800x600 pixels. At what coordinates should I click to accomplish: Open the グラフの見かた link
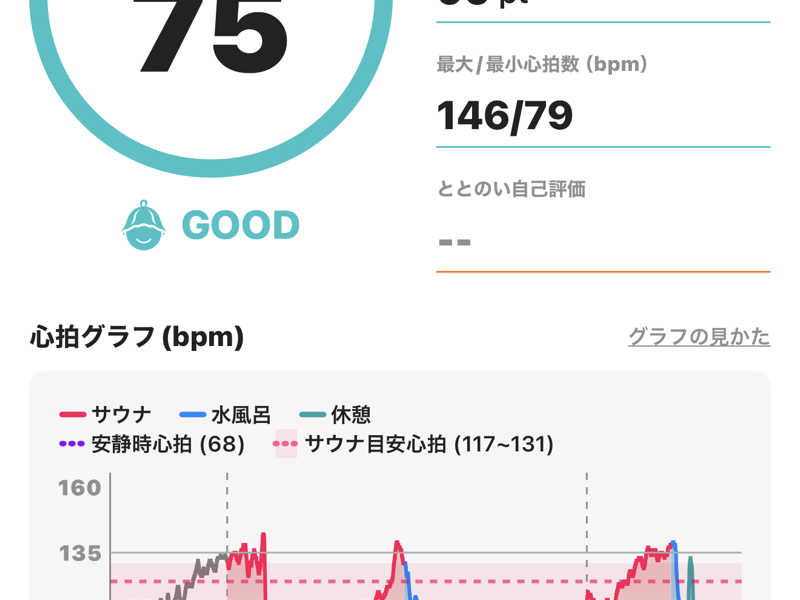point(698,337)
